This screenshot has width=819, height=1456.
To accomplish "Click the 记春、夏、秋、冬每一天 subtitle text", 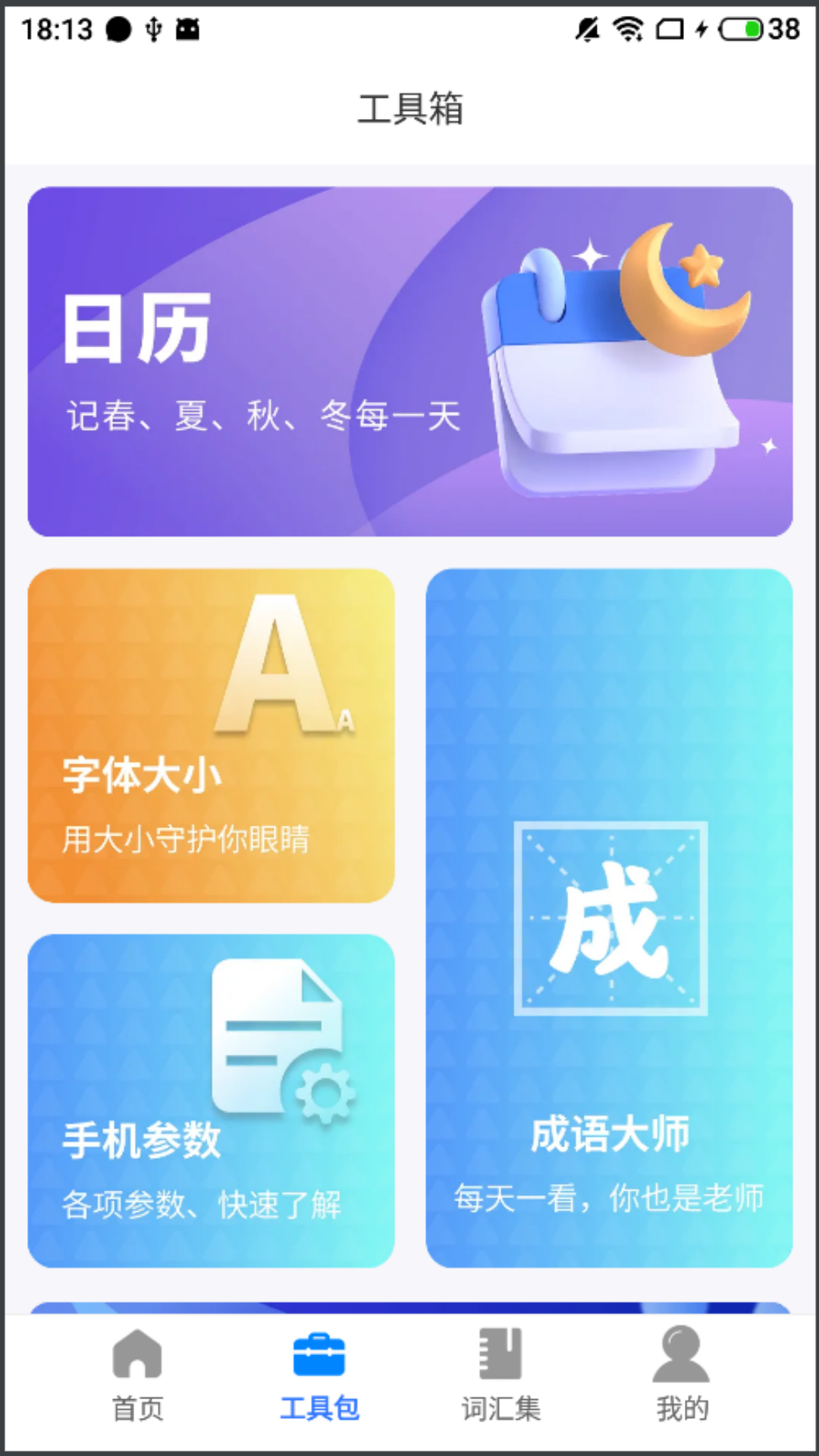I will 262,418.
